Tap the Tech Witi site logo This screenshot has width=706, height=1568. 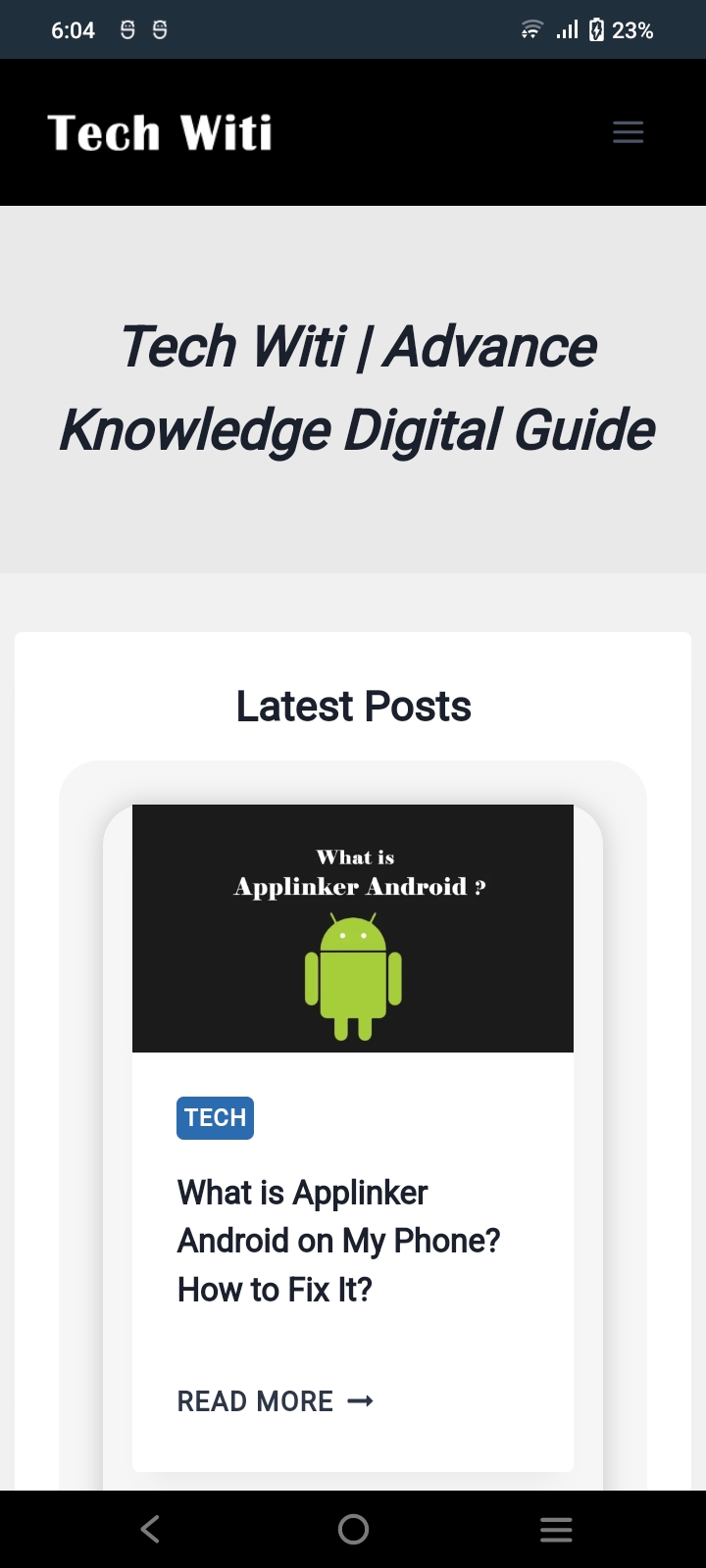(160, 132)
